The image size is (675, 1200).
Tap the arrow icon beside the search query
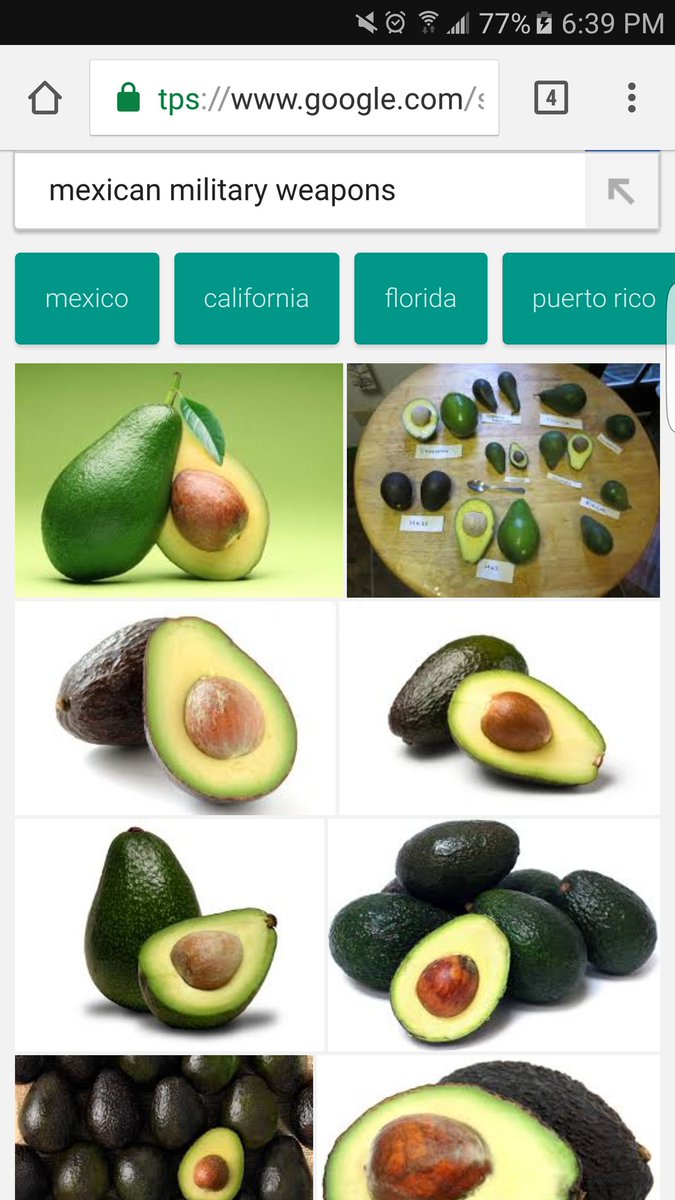[x=621, y=190]
